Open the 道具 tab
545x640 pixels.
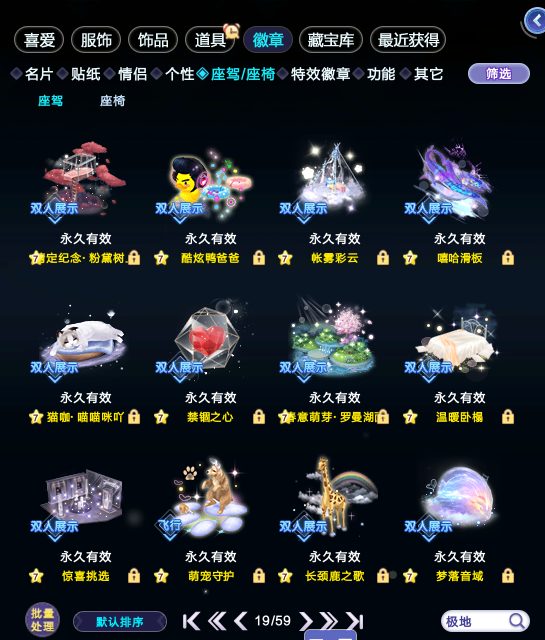pyautogui.click(x=210, y=40)
